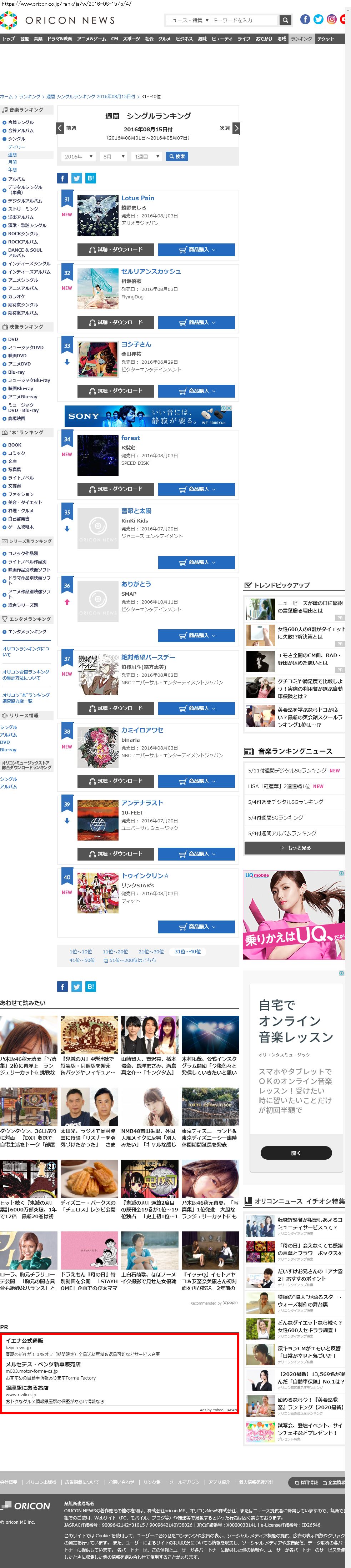Tap 商品購入 for ありがとう by SMAP

coord(196,635)
